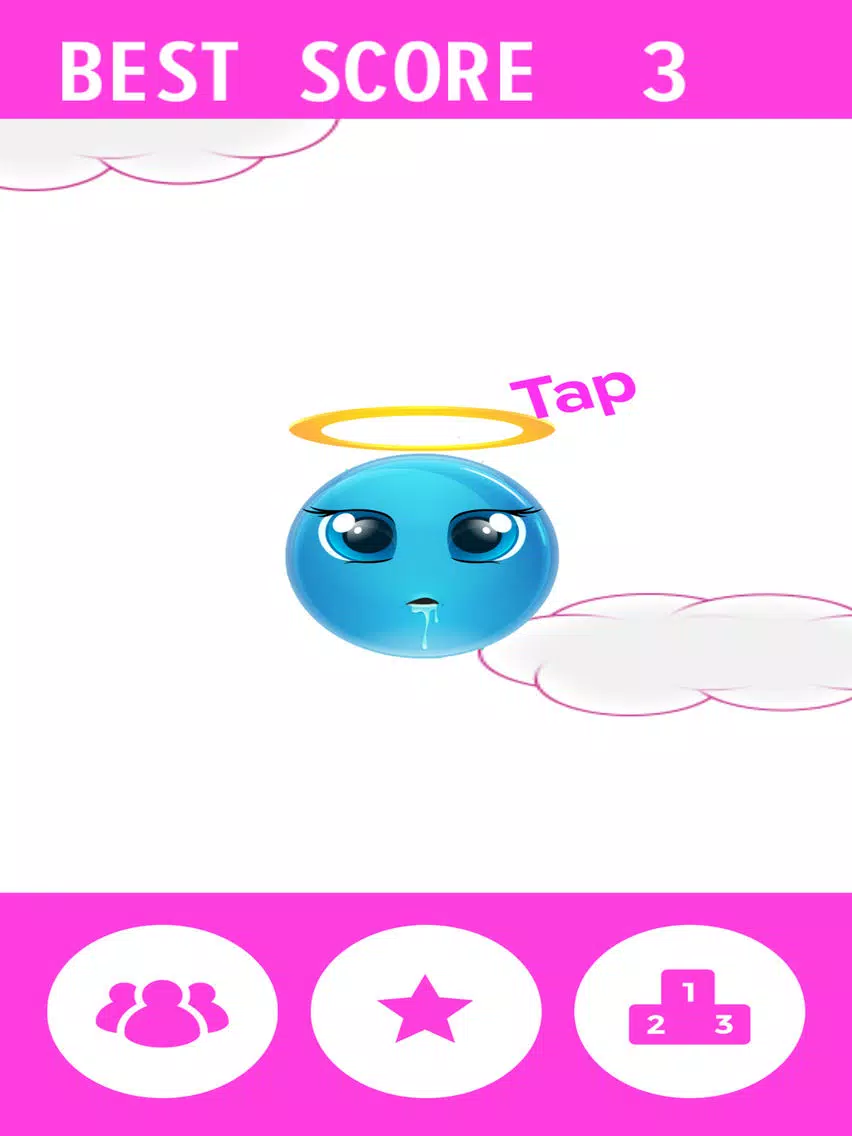Open the leaderboard podium button
852x1136 pixels.
[689, 1011]
